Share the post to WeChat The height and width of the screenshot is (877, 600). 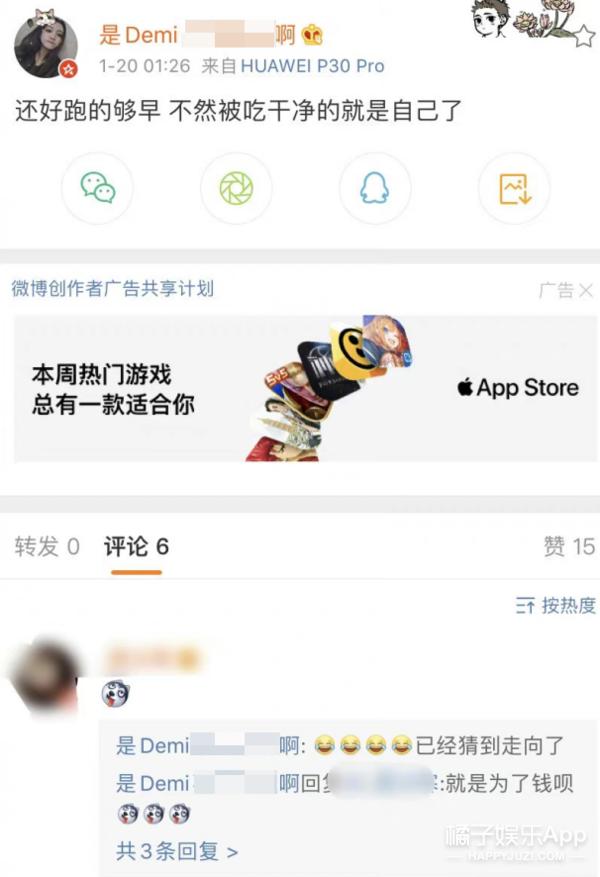pos(97,188)
